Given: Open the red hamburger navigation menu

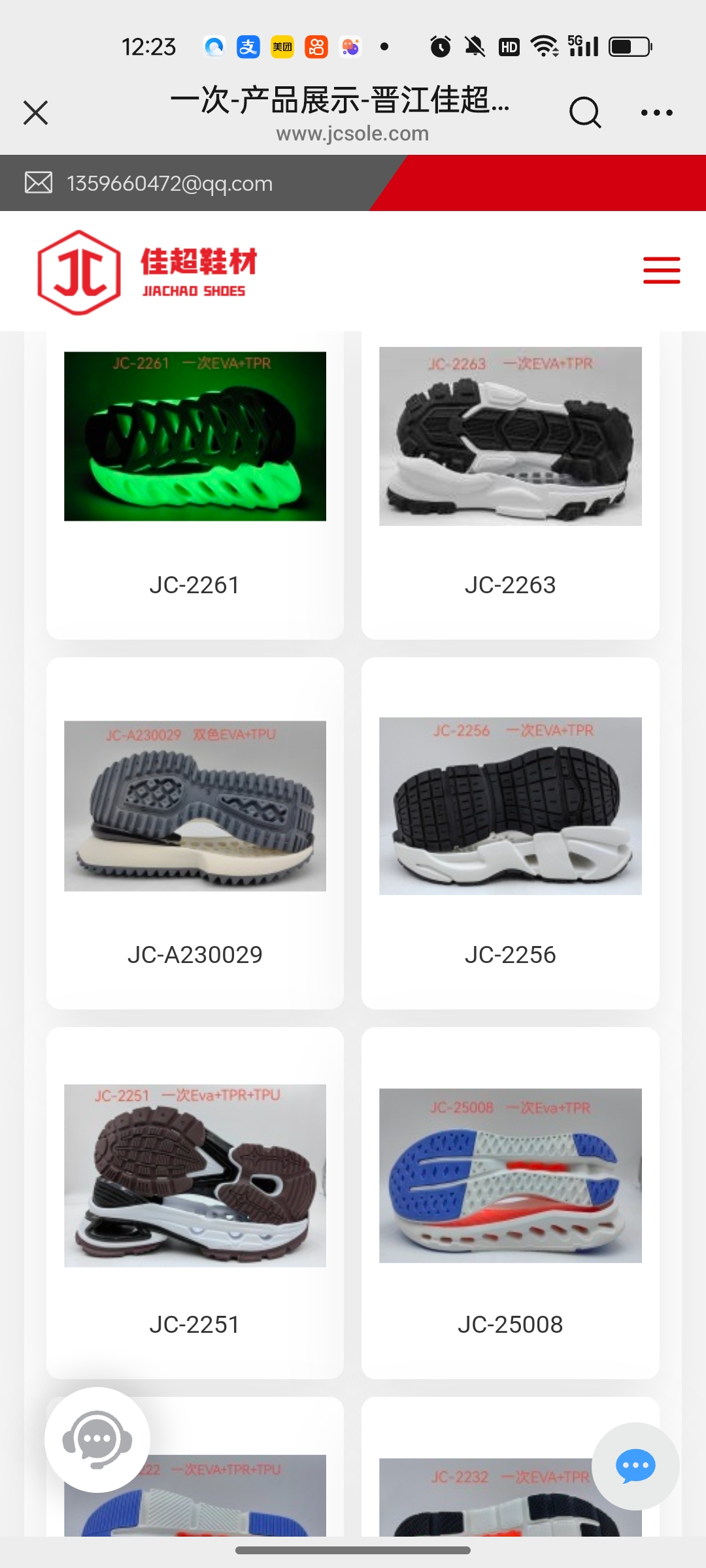Looking at the screenshot, I should coord(661,270).
